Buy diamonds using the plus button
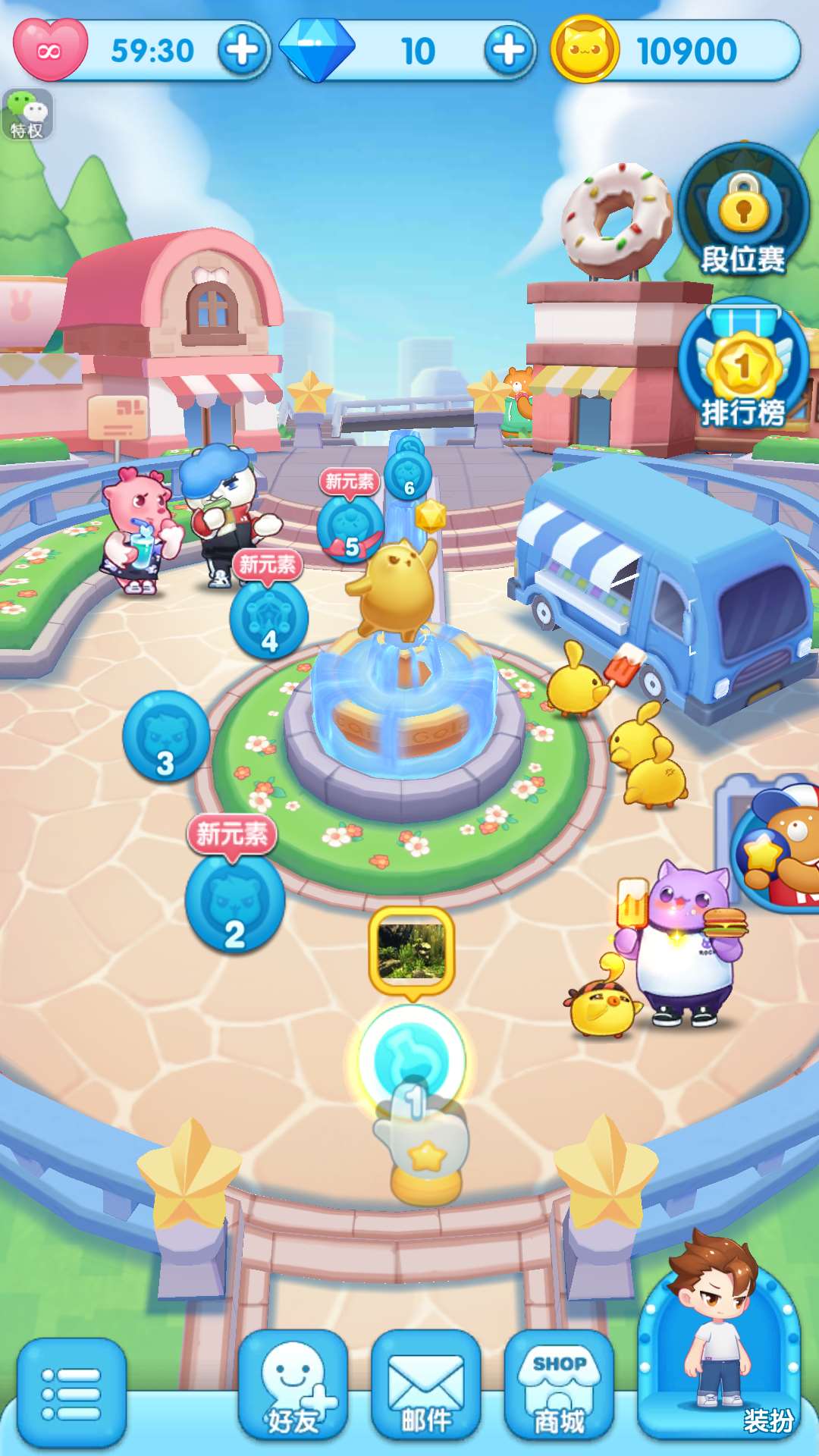819x1456 pixels. [509, 51]
